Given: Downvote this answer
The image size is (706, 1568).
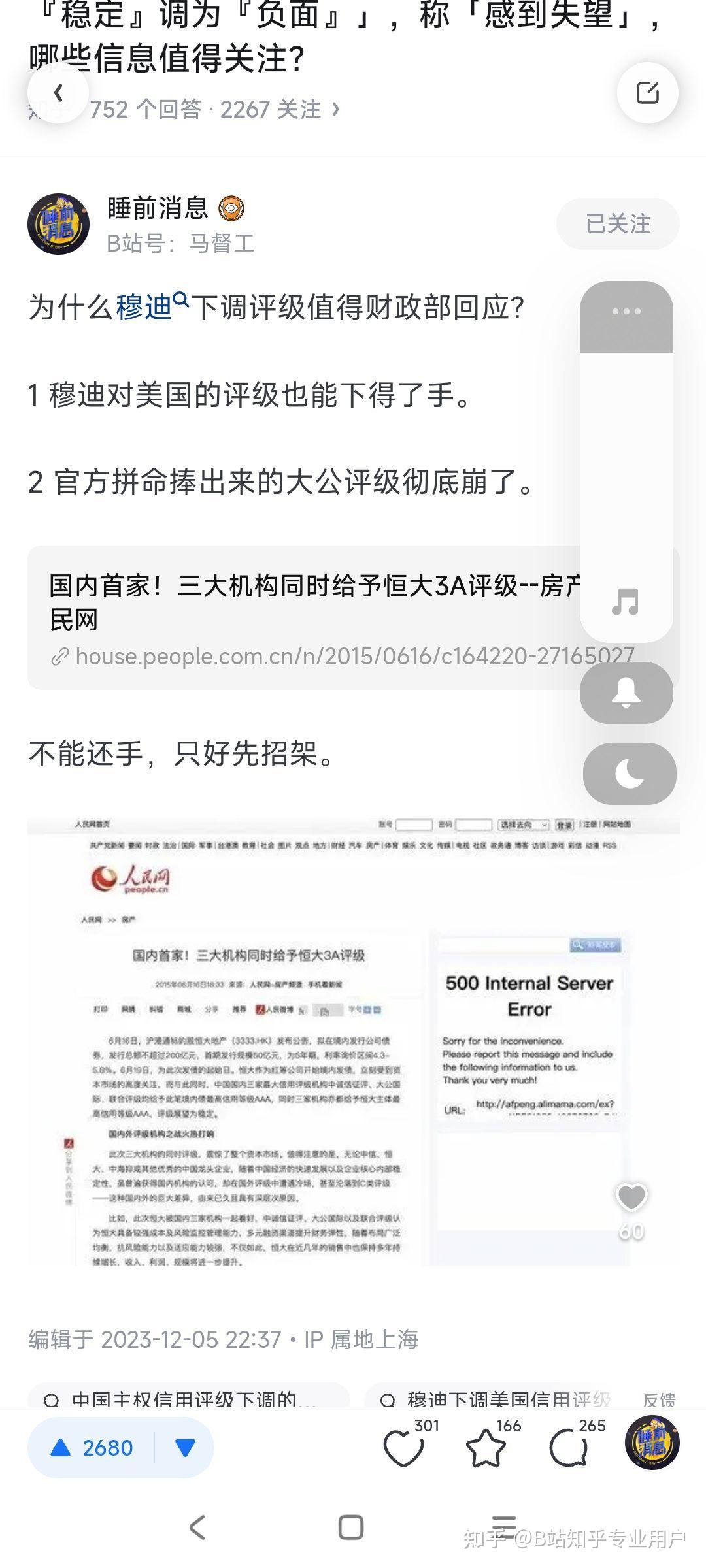Looking at the screenshot, I should (185, 1448).
